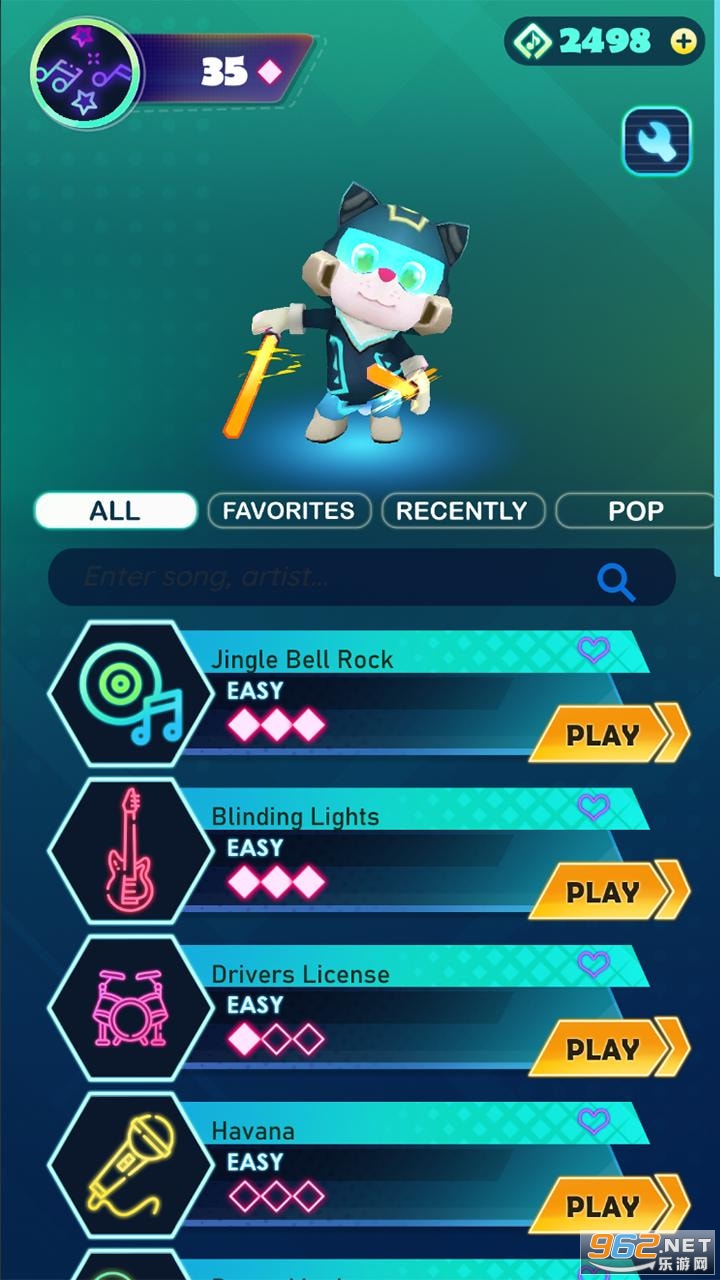Viewport: 720px width, 1280px height.
Task: Favorite Blinding Lights with the heart
Action: click(x=594, y=807)
